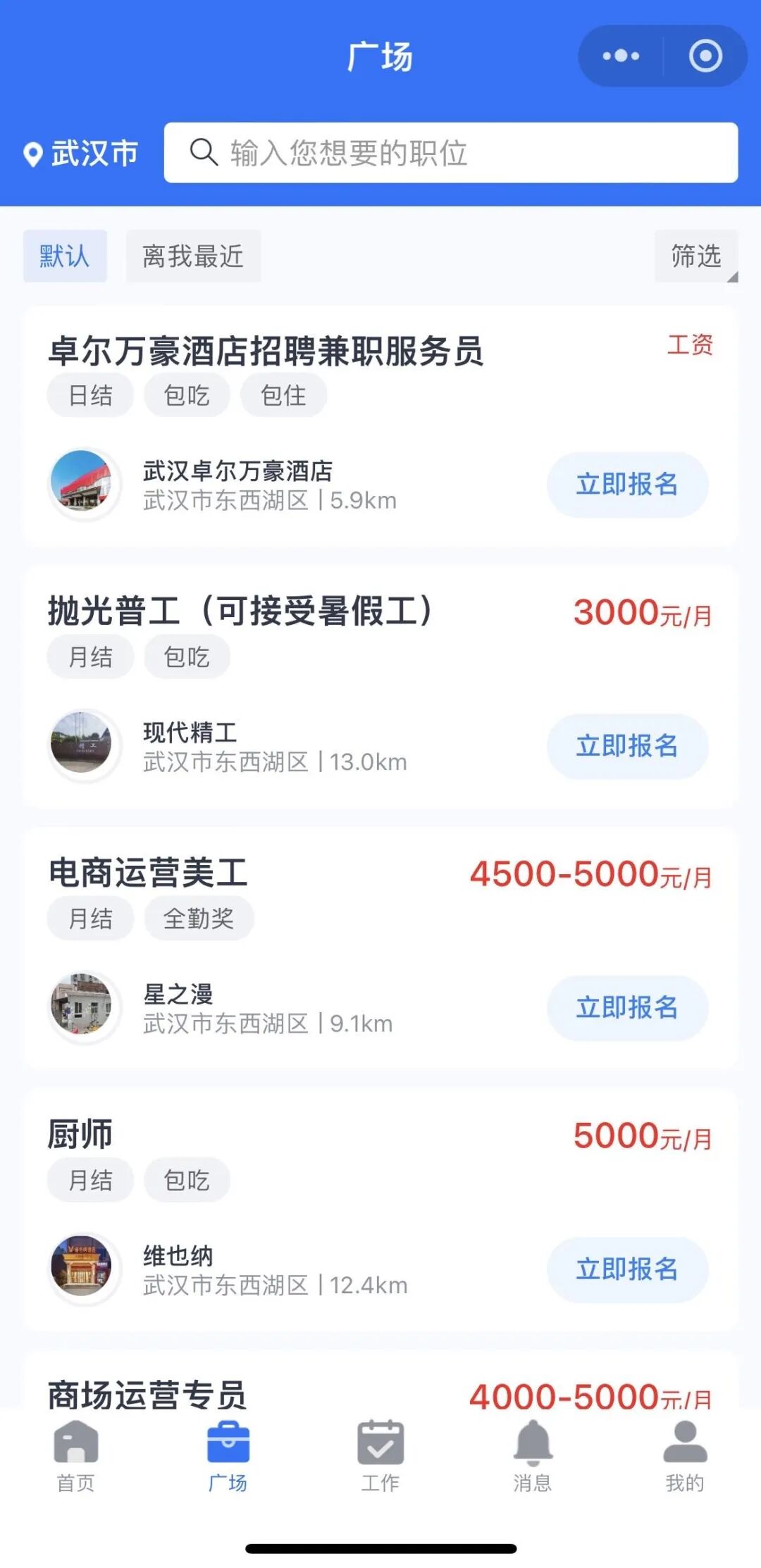Open the mini program more options menu
The height and width of the screenshot is (1568, 761).
[x=621, y=56]
